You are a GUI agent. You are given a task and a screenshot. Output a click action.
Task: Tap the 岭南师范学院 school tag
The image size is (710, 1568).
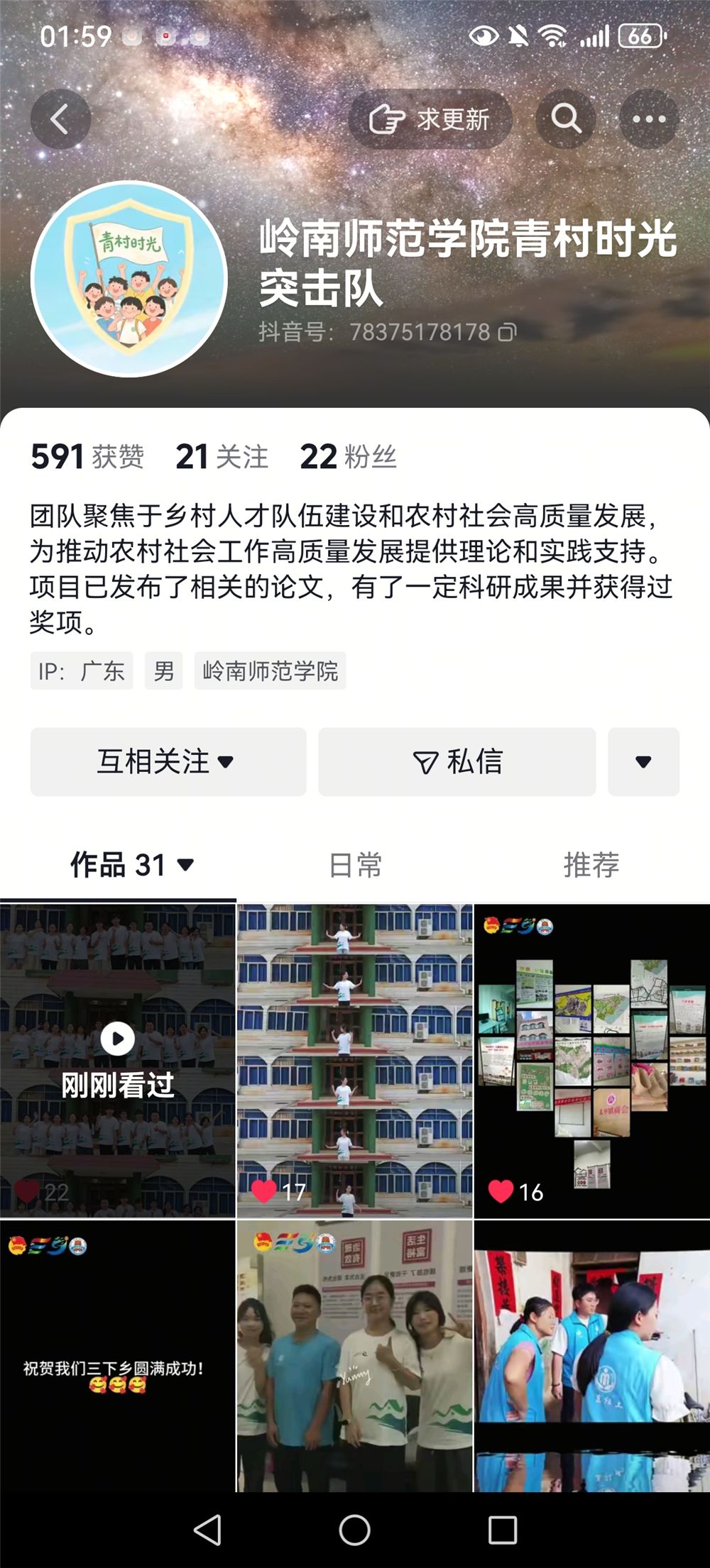tap(270, 671)
